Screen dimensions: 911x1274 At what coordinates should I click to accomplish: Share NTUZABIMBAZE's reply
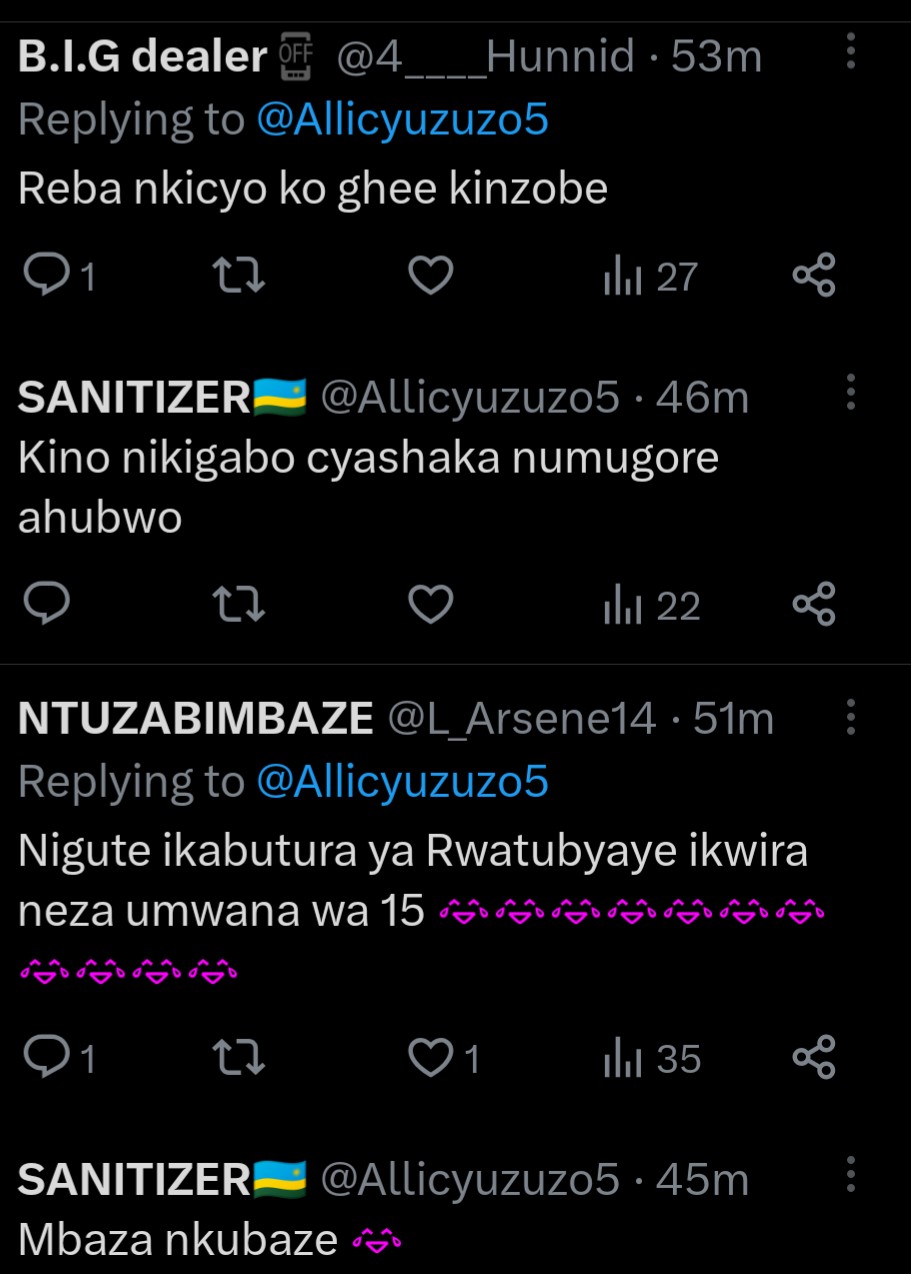[814, 1059]
